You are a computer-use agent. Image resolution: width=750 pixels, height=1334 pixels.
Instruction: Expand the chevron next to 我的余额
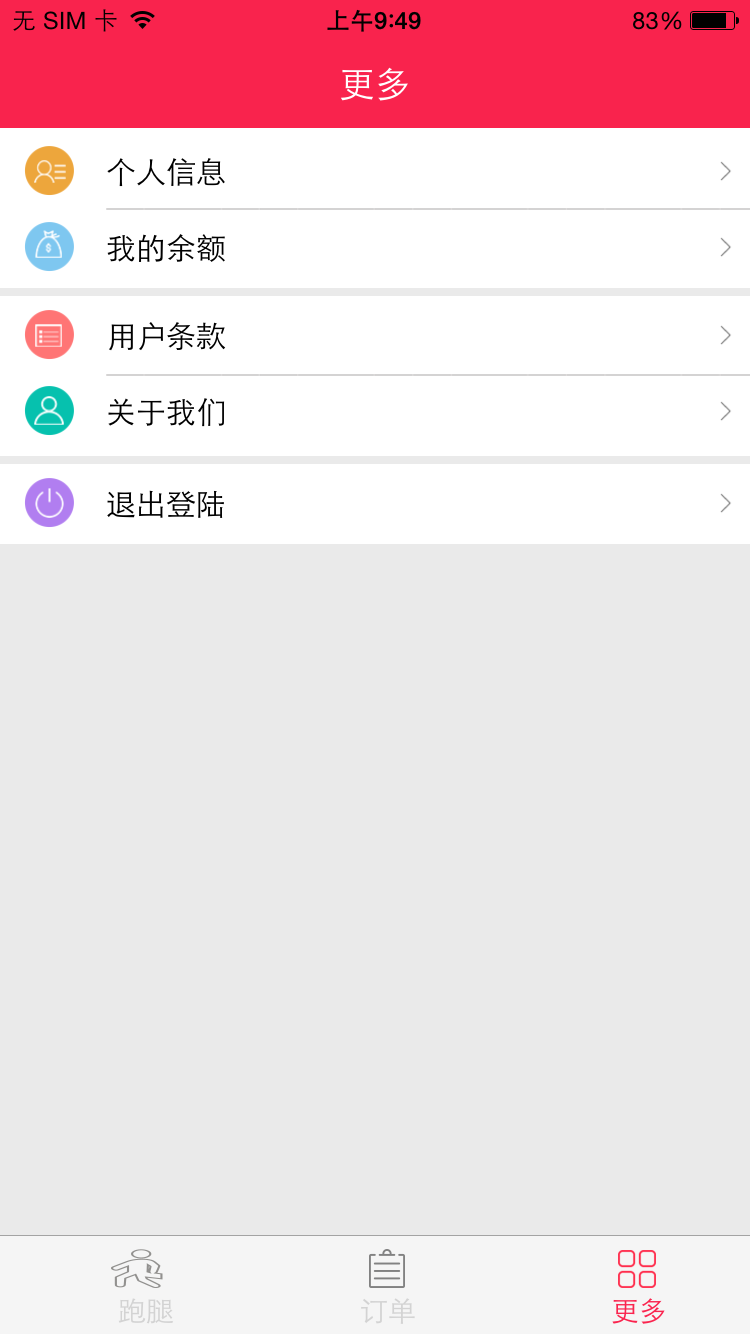[725, 246]
